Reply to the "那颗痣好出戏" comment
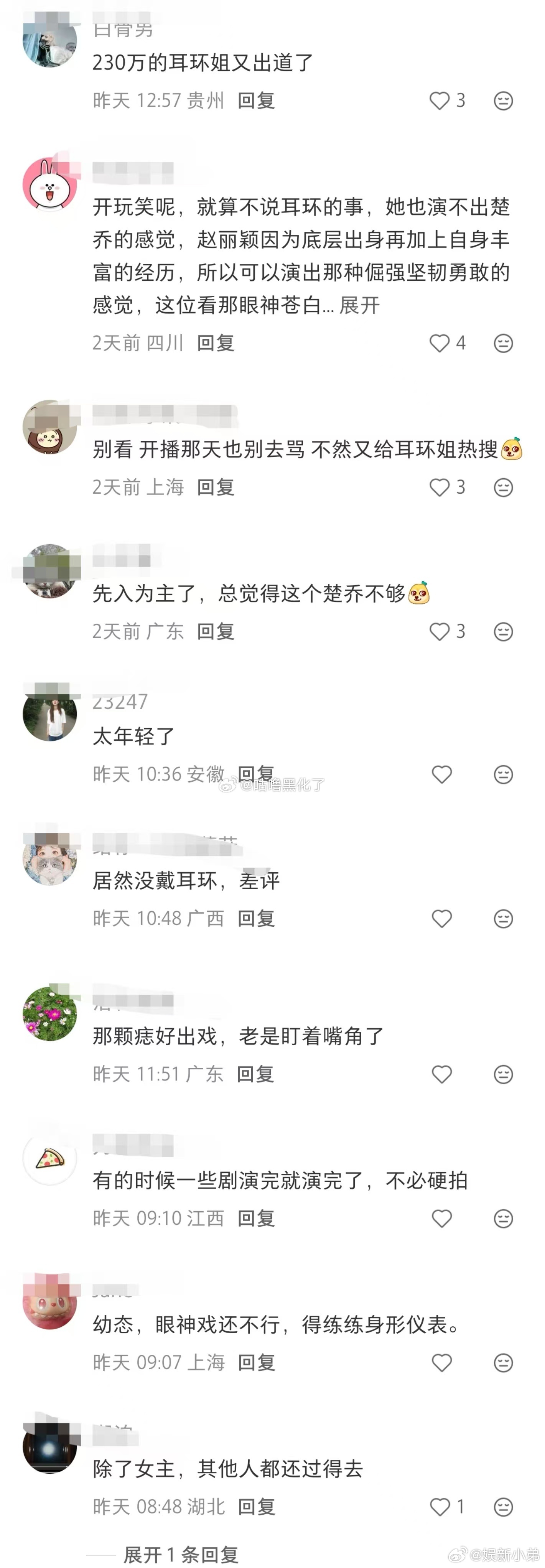Image resolution: width=545 pixels, height=1568 pixels. [256, 1074]
